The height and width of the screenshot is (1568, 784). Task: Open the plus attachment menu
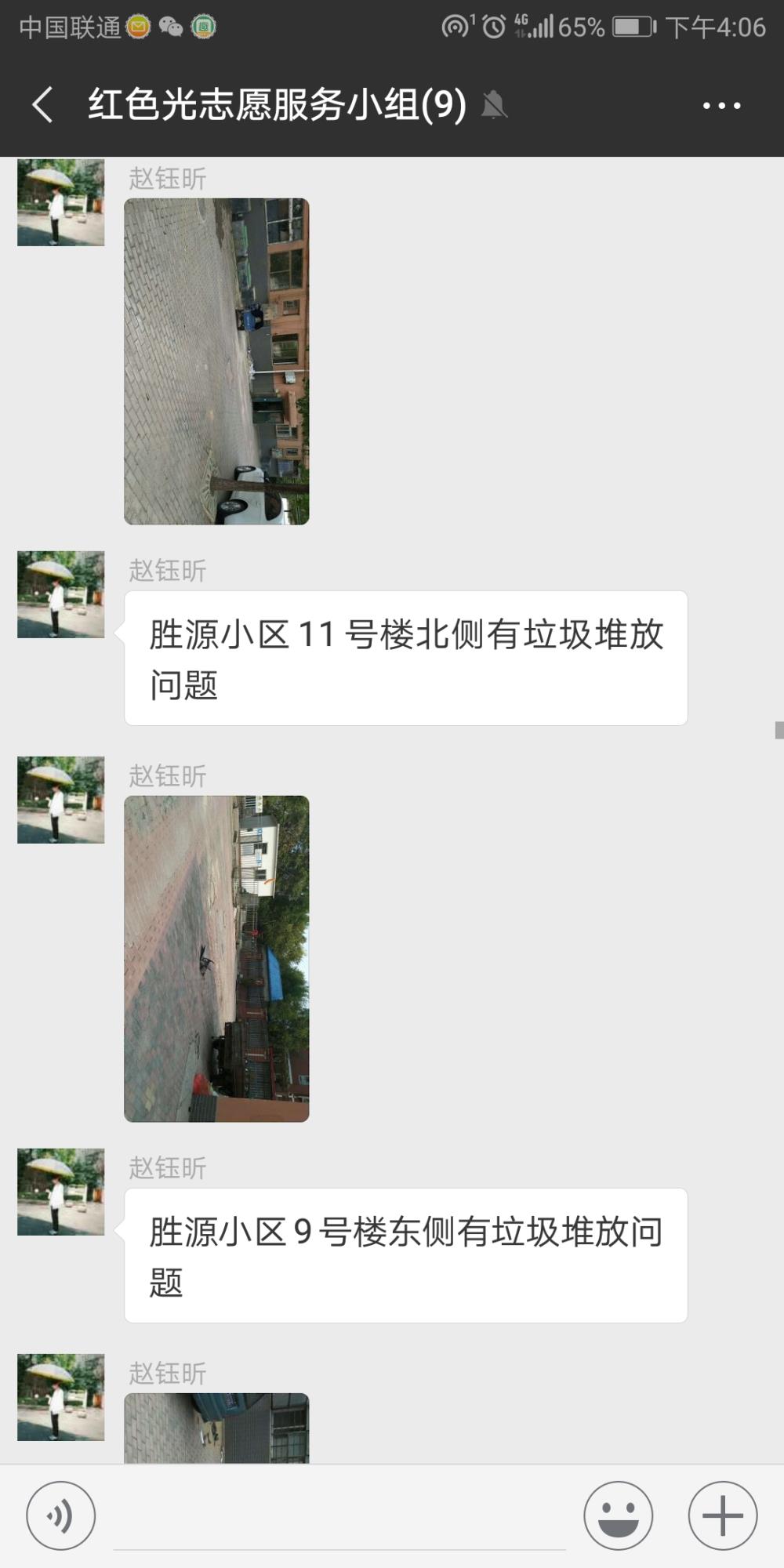tap(723, 1515)
